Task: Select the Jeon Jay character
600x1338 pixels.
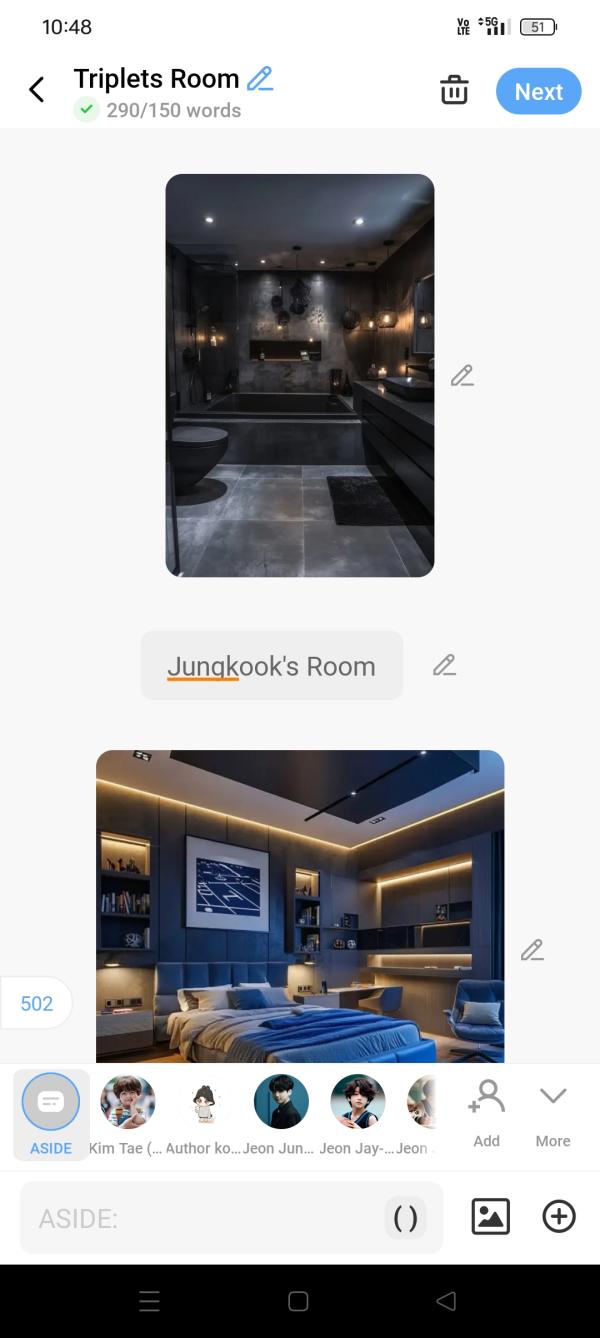Action: click(x=357, y=1103)
